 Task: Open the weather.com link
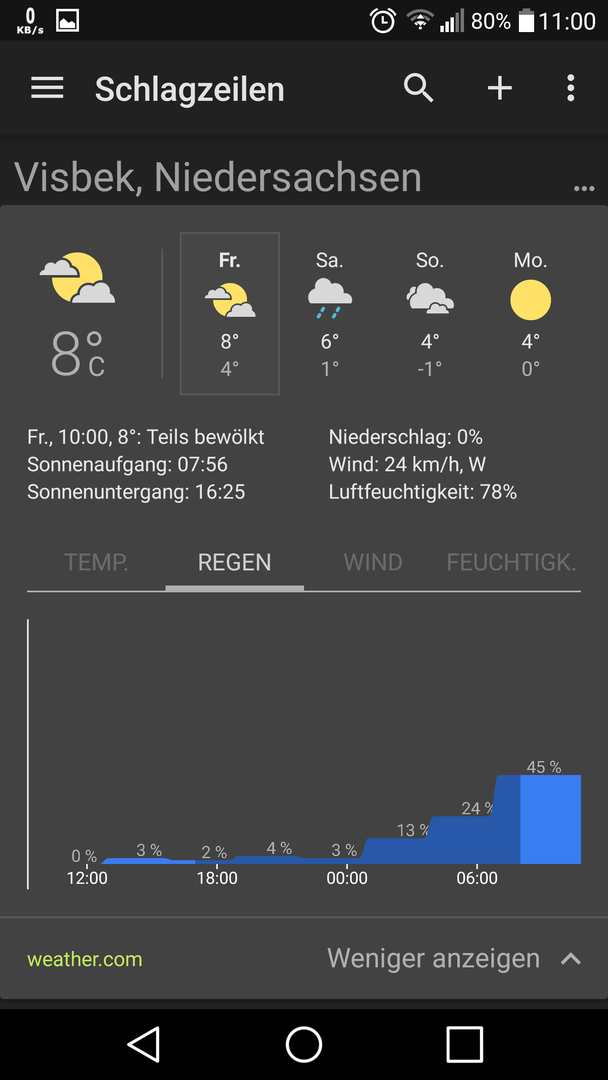click(x=85, y=959)
